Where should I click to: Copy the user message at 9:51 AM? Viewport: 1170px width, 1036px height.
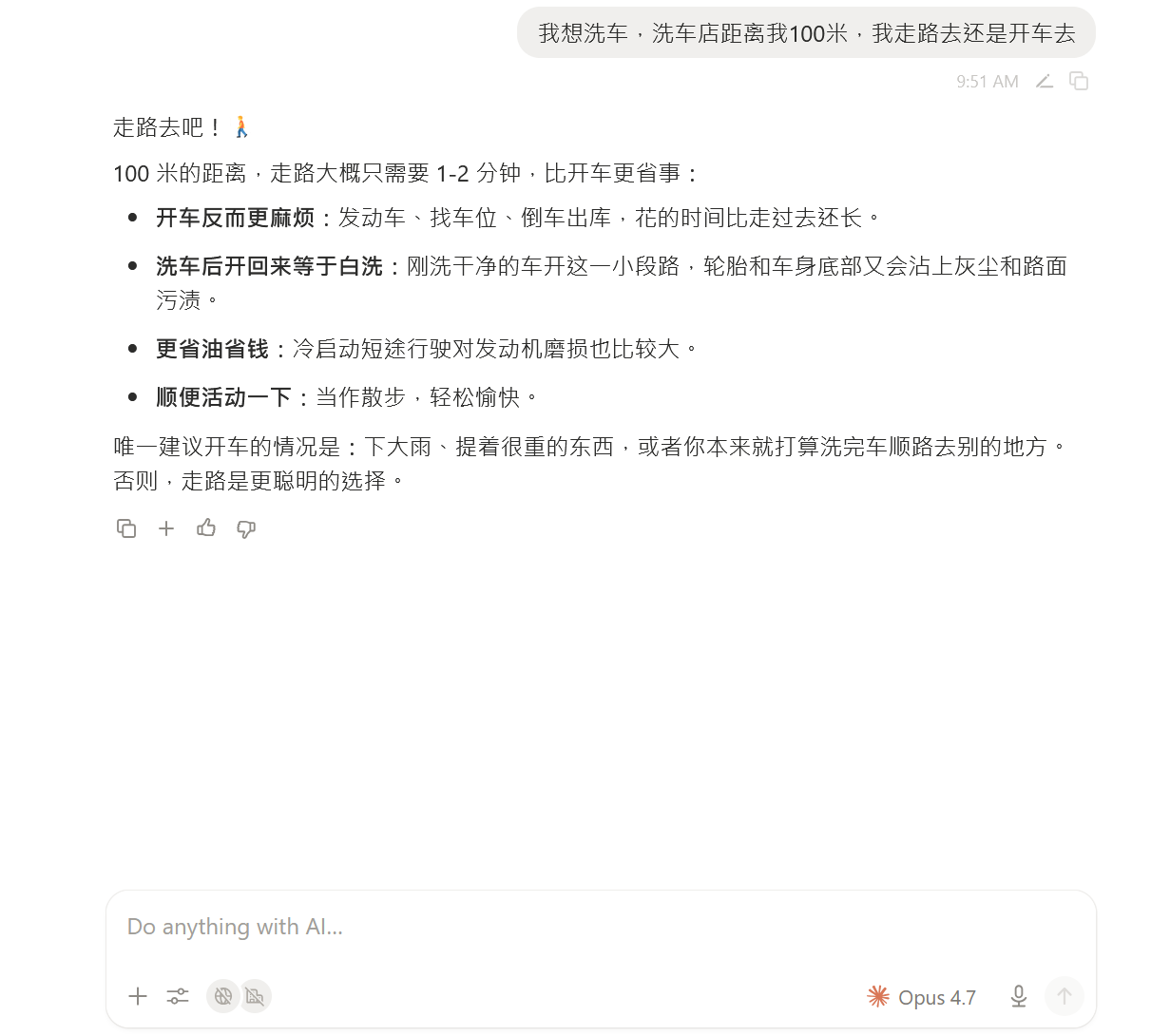[x=1079, y=82]
